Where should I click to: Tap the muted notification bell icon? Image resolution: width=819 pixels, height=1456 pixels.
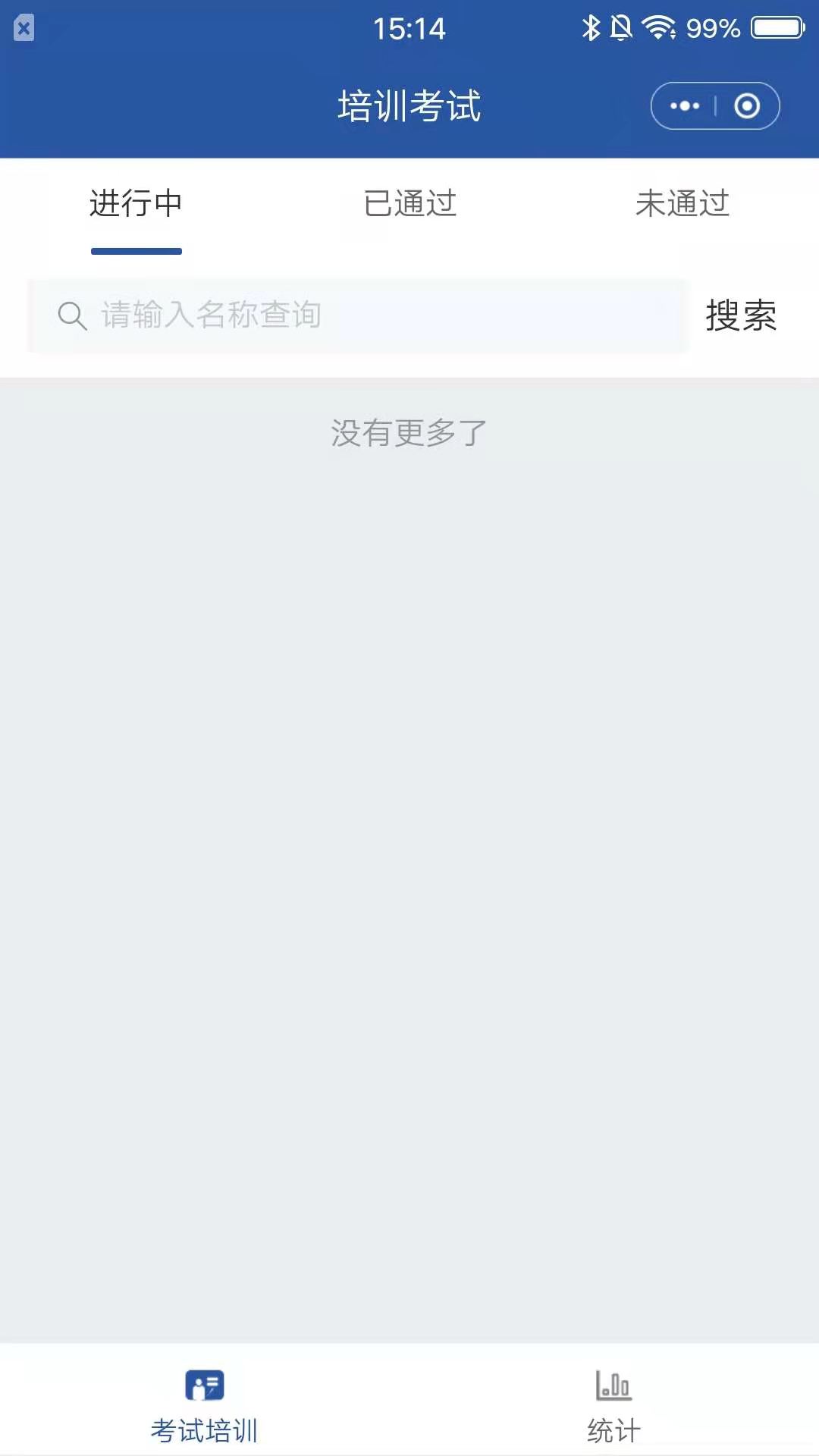(x=620, y=27)
